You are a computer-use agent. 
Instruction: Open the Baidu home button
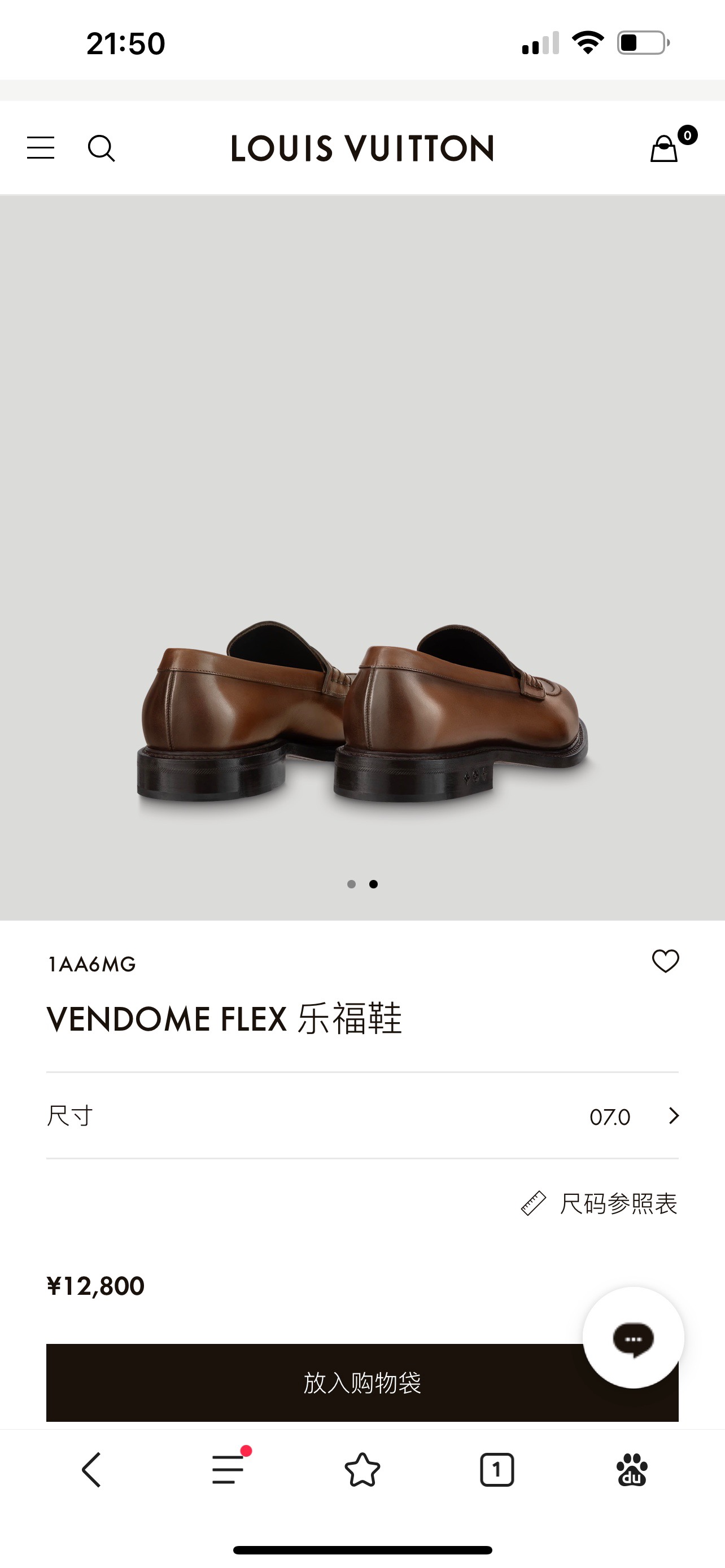(x=632, y=1470)
